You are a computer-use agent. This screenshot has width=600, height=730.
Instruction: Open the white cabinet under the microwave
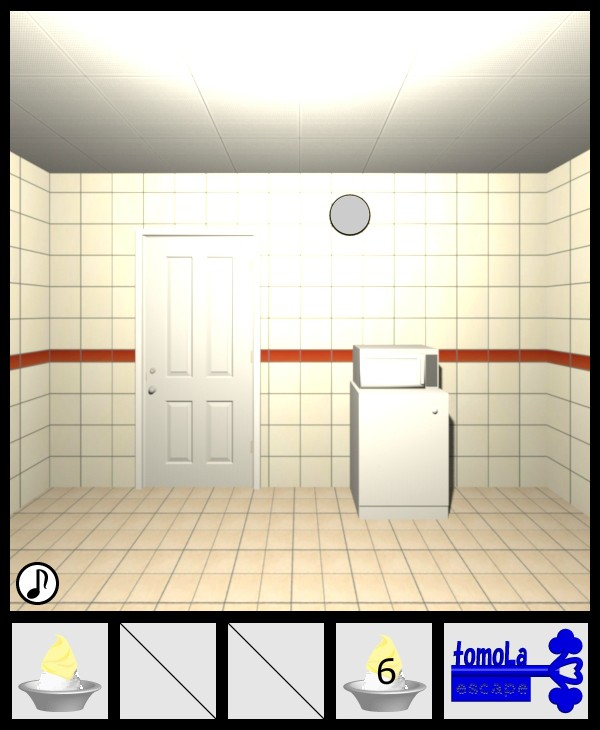[400, 450]
